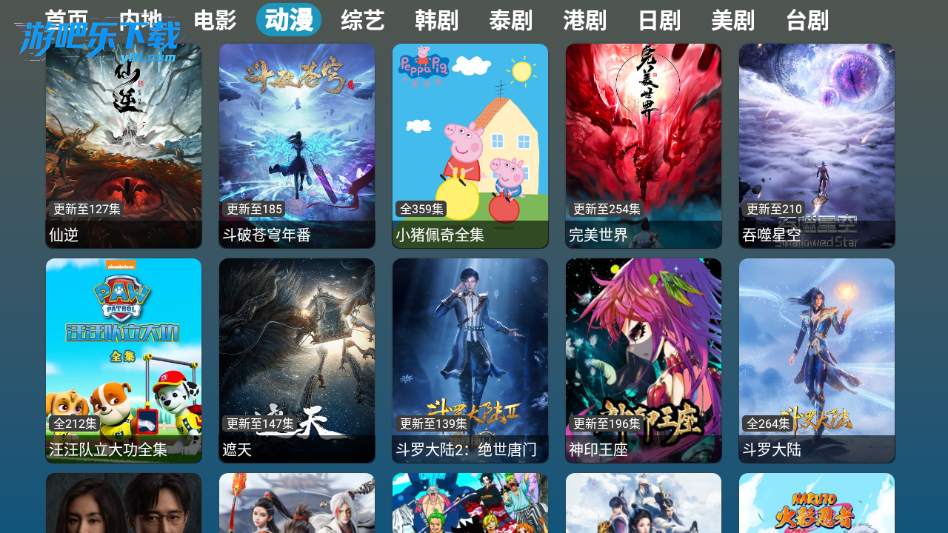Open 斗罗大陆2：绝世唐门 card
The image size is (948, 533).
(x=470, y=360)
